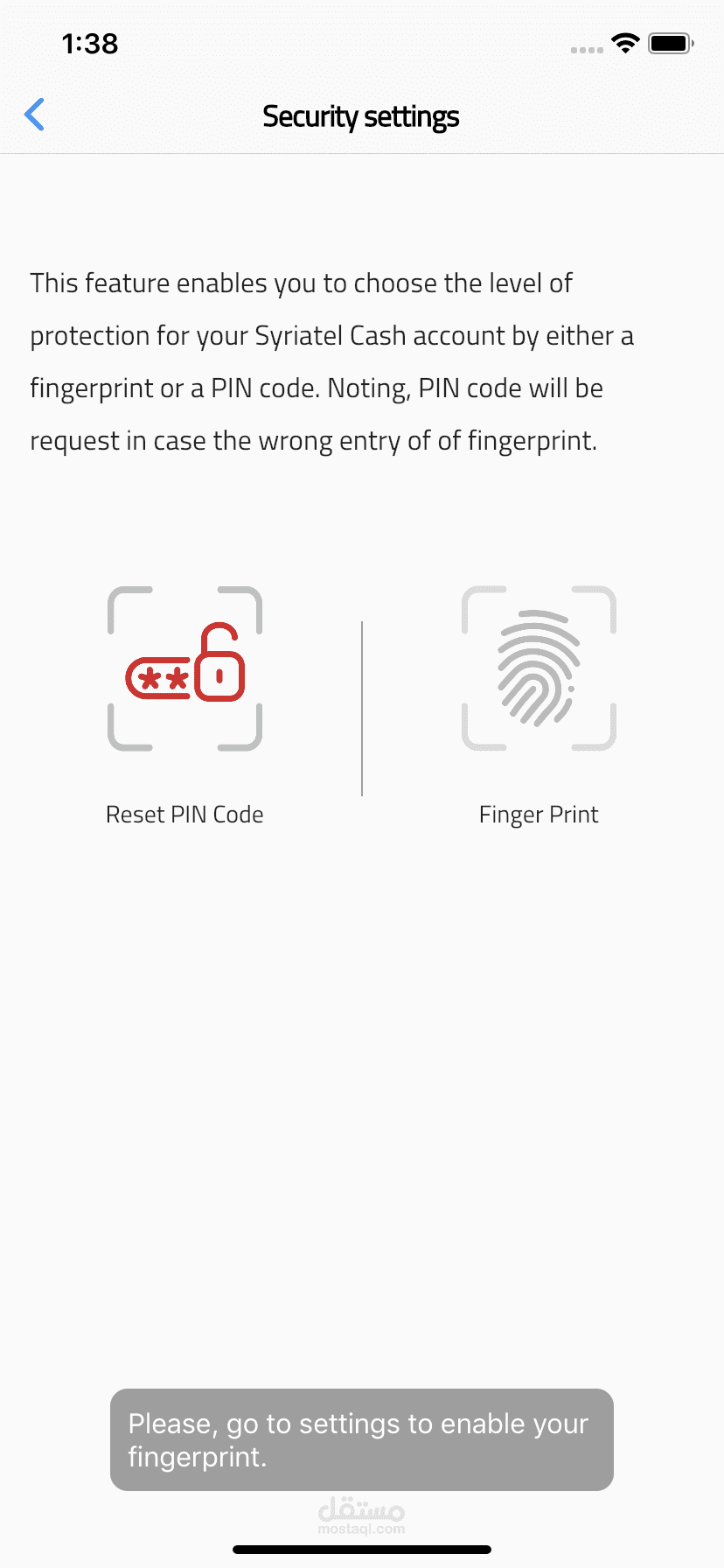Screen dimensions: 724x1568
Task: Open Reset PIN Code option
Action: point(184,670)
